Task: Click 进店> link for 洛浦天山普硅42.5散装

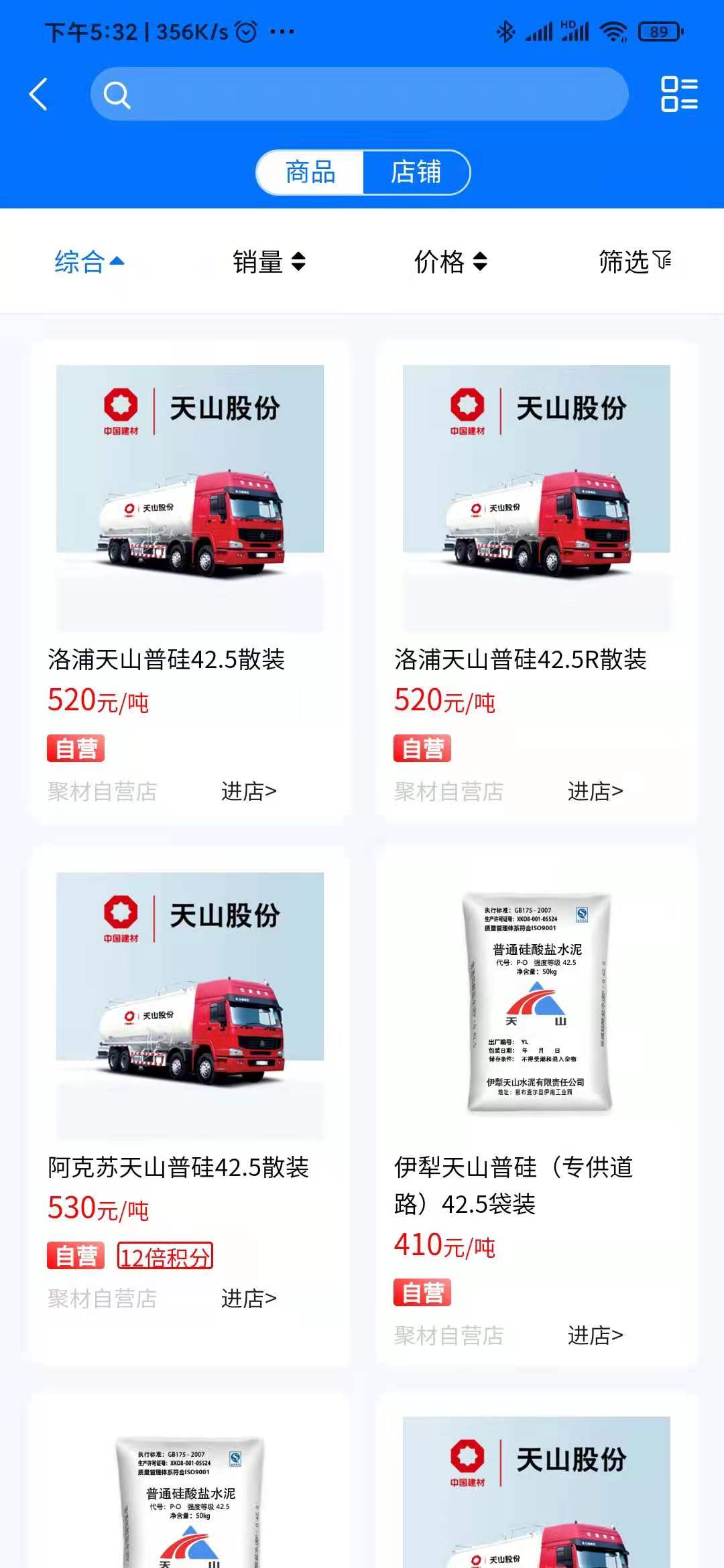Action: click(x=247, y=792)
